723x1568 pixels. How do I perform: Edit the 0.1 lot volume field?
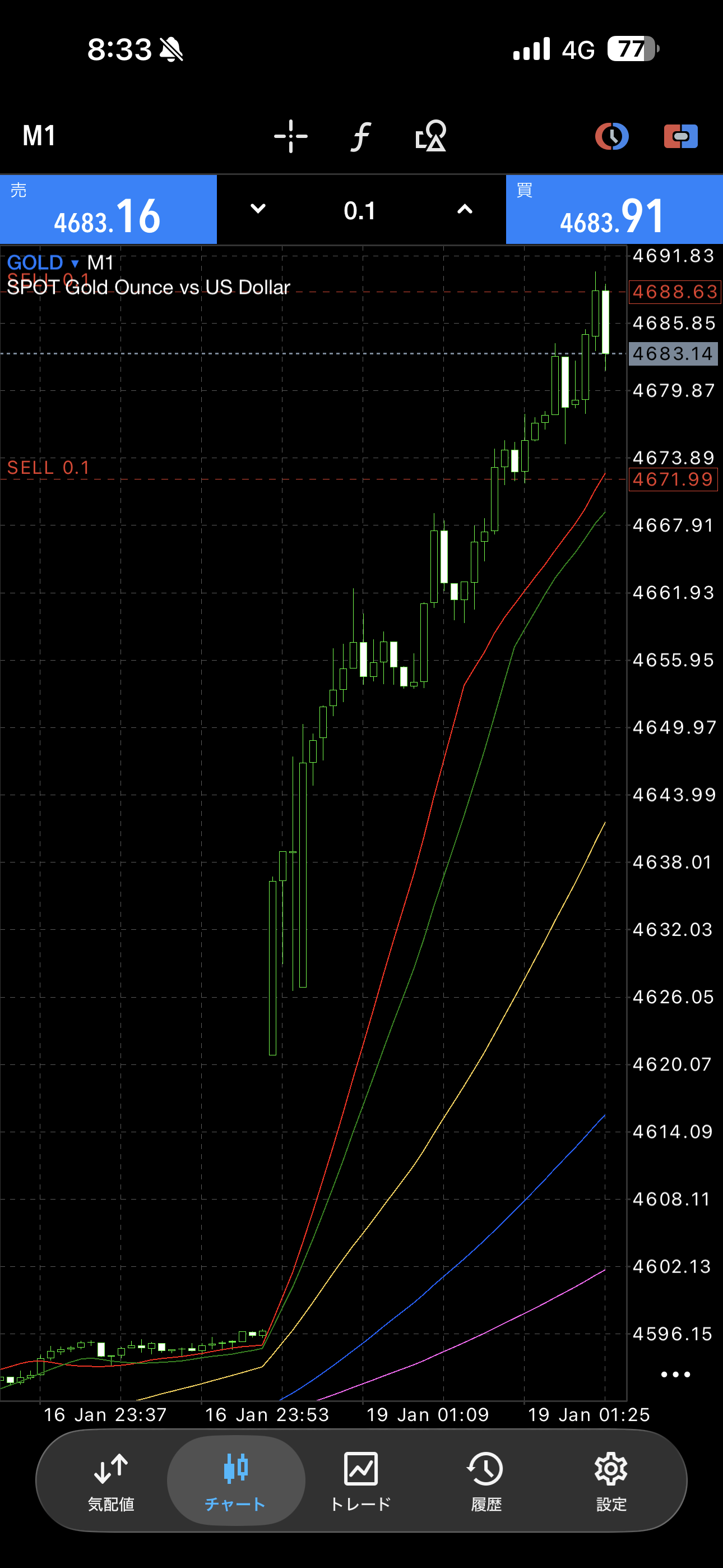click(x=360, y=211)
